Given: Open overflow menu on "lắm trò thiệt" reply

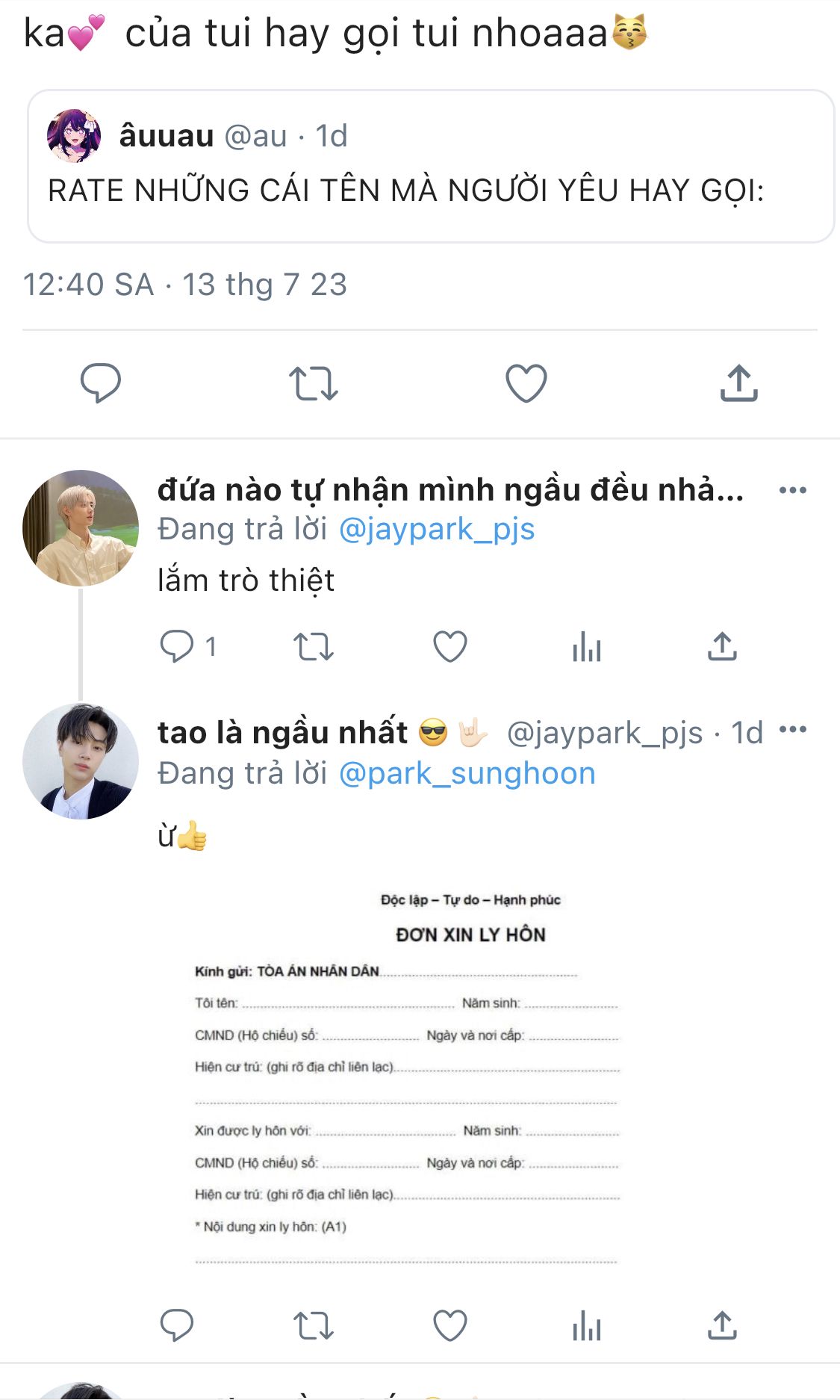Looking at the screenshot, I should (x=792, y=490).
